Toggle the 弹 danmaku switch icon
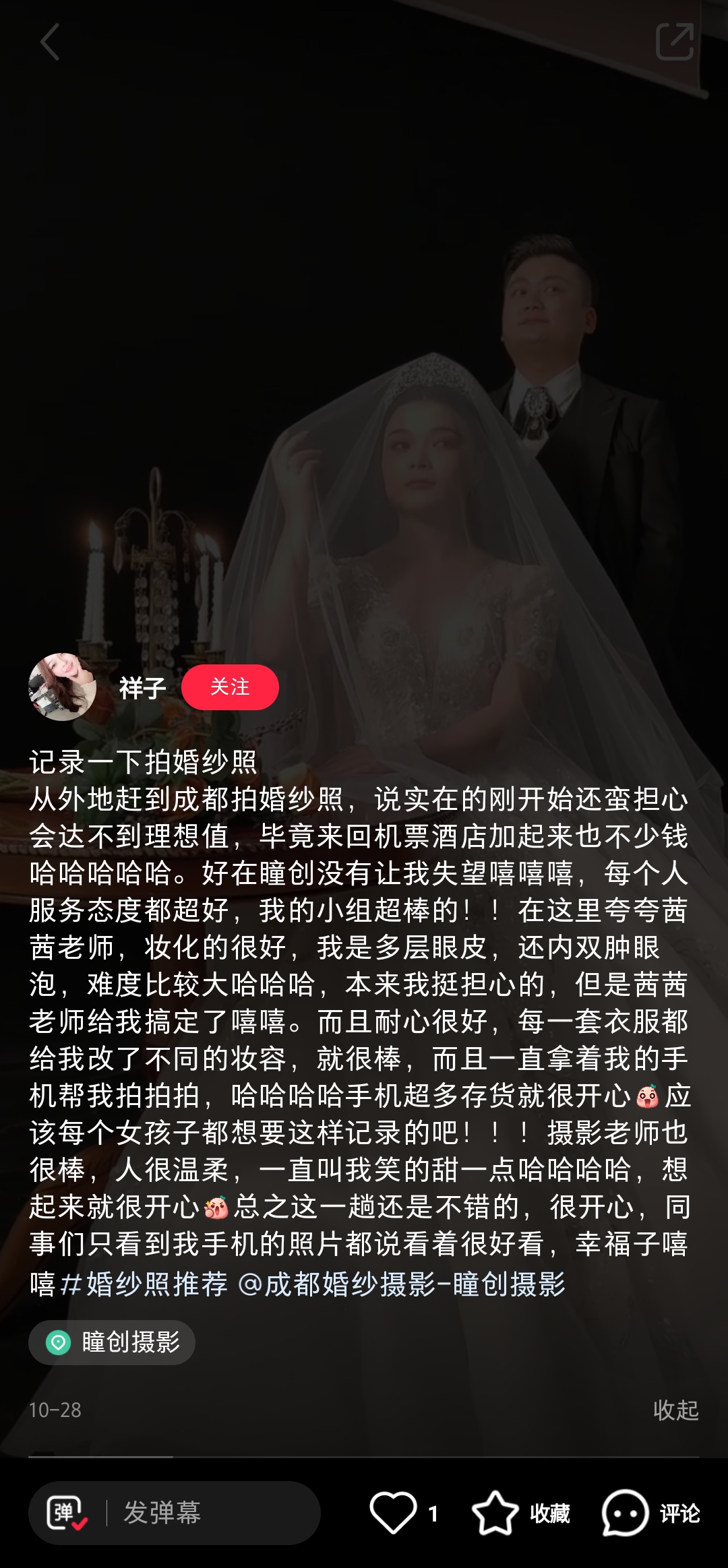728x1568 pixels. 66,1513
